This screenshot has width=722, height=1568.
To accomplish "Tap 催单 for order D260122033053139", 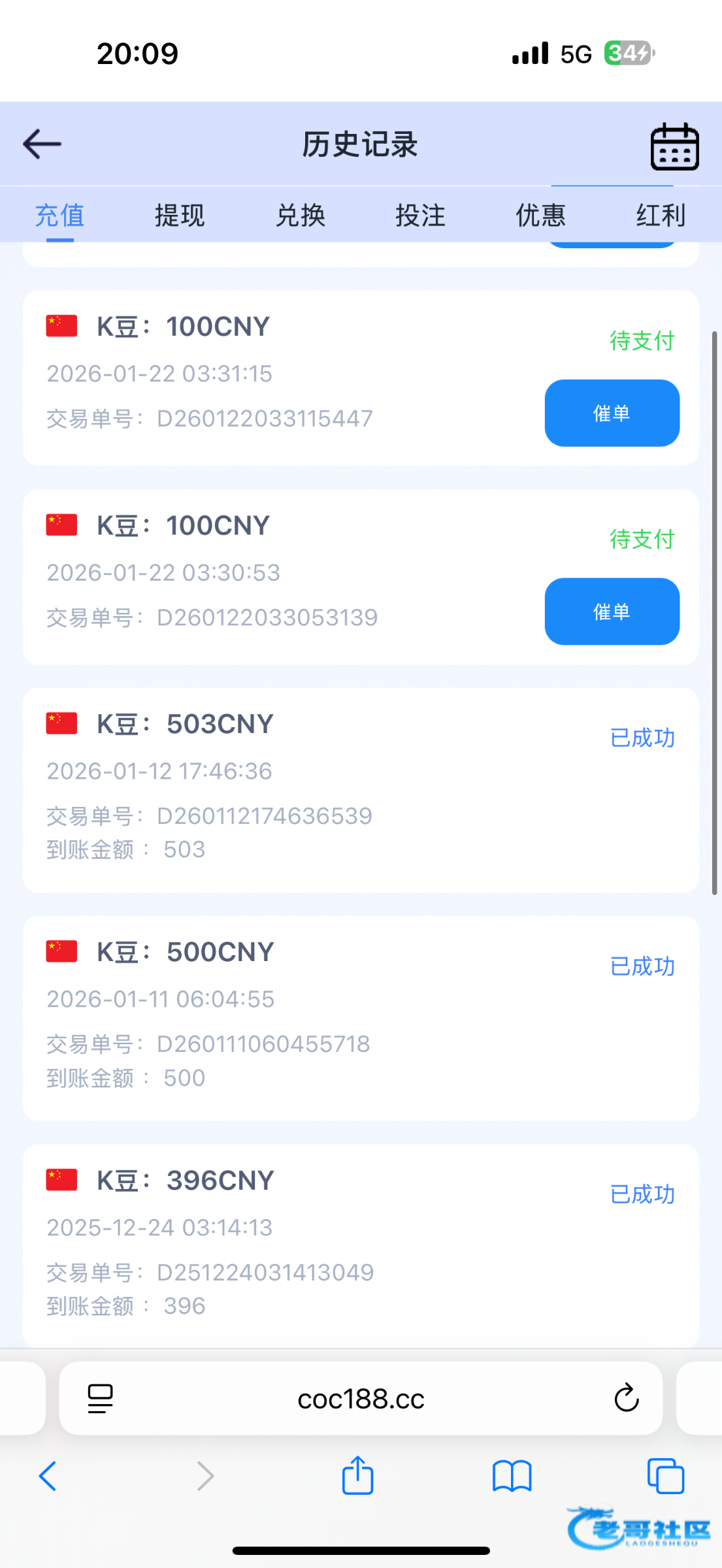I will [x=612, y=612].
